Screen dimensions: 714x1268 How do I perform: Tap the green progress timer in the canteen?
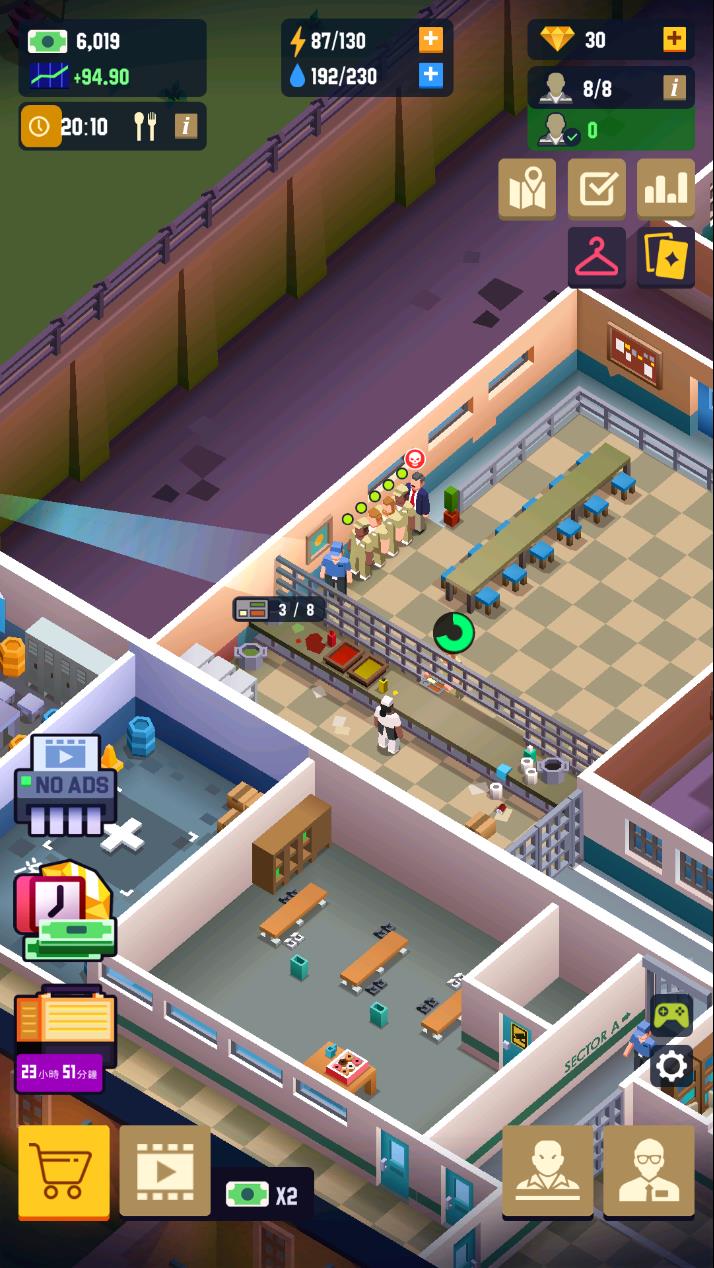pyautogui.click(x=454, y=632)
